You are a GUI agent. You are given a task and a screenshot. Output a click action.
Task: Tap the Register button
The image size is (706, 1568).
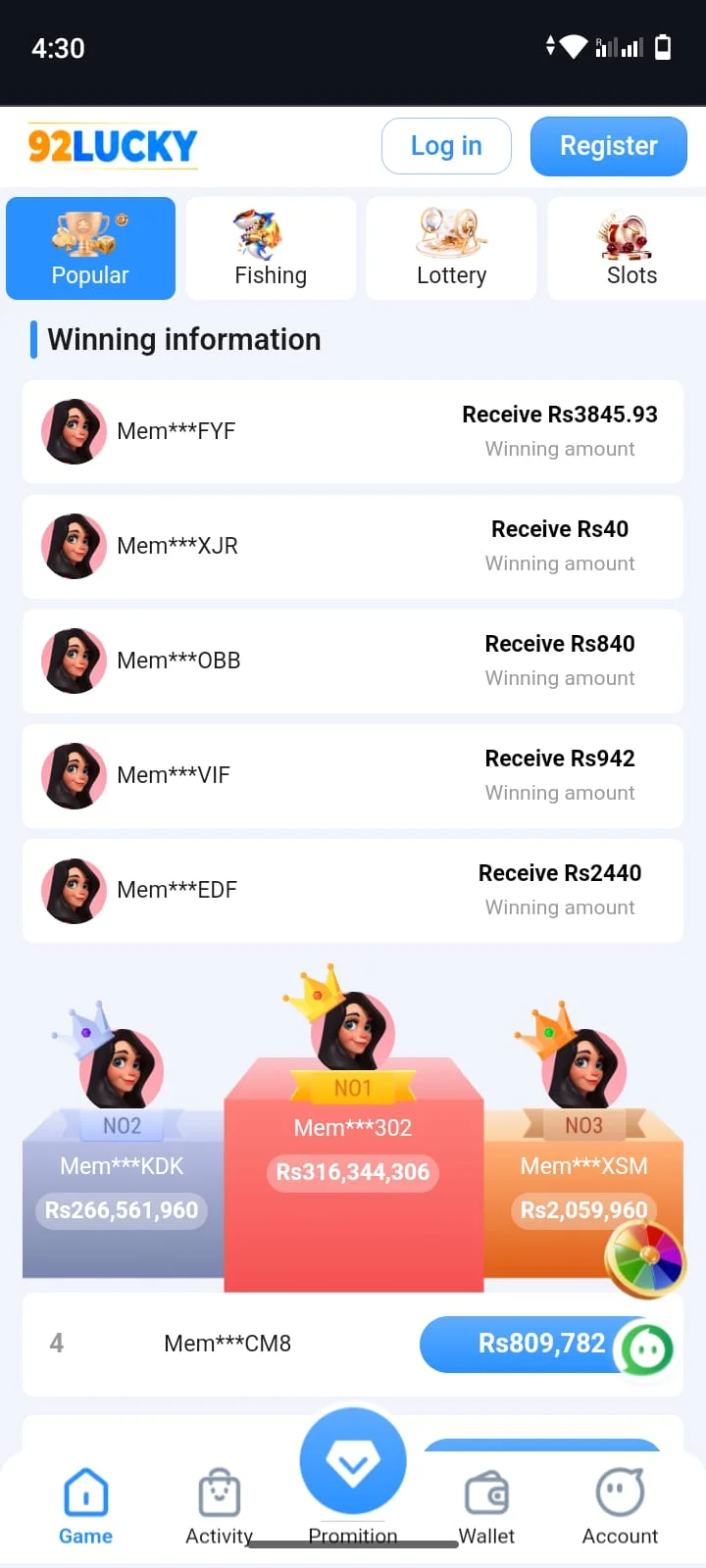click(x=608, y=146)
